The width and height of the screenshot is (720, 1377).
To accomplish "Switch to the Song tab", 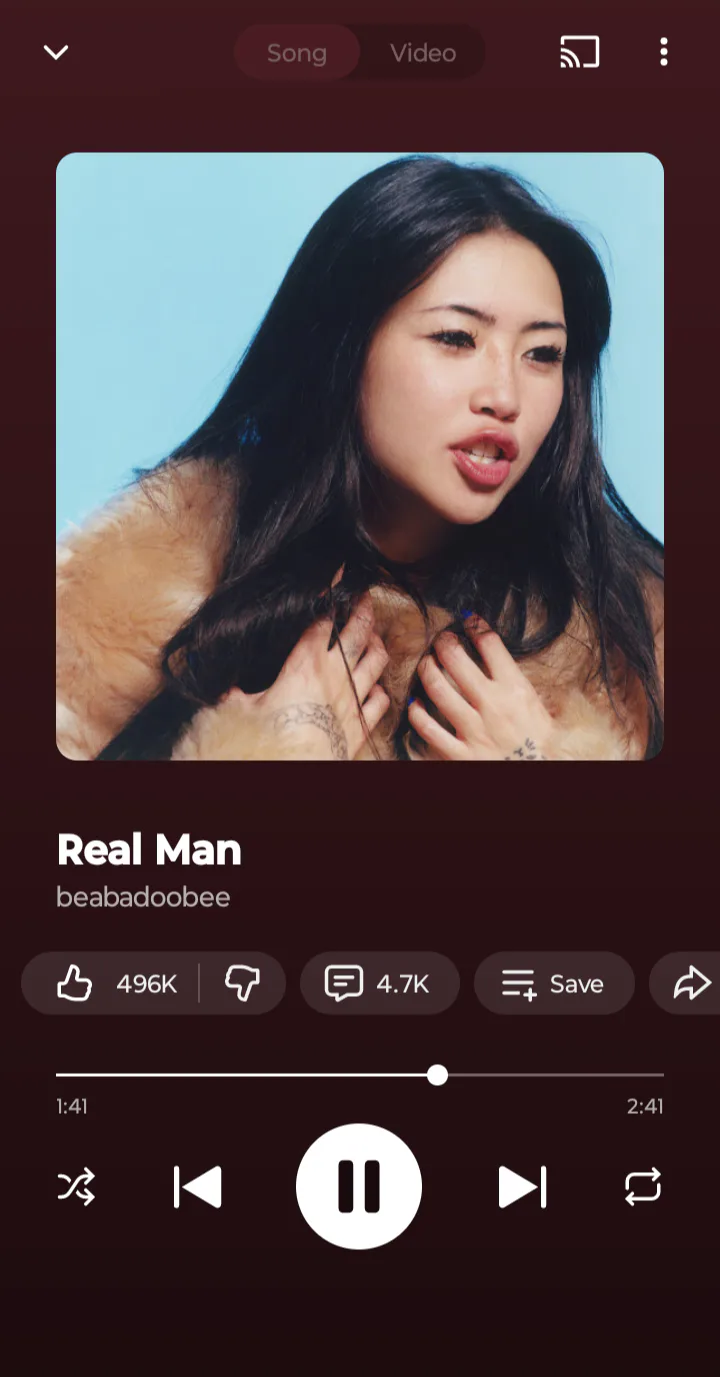I will [x=296, y=53].
